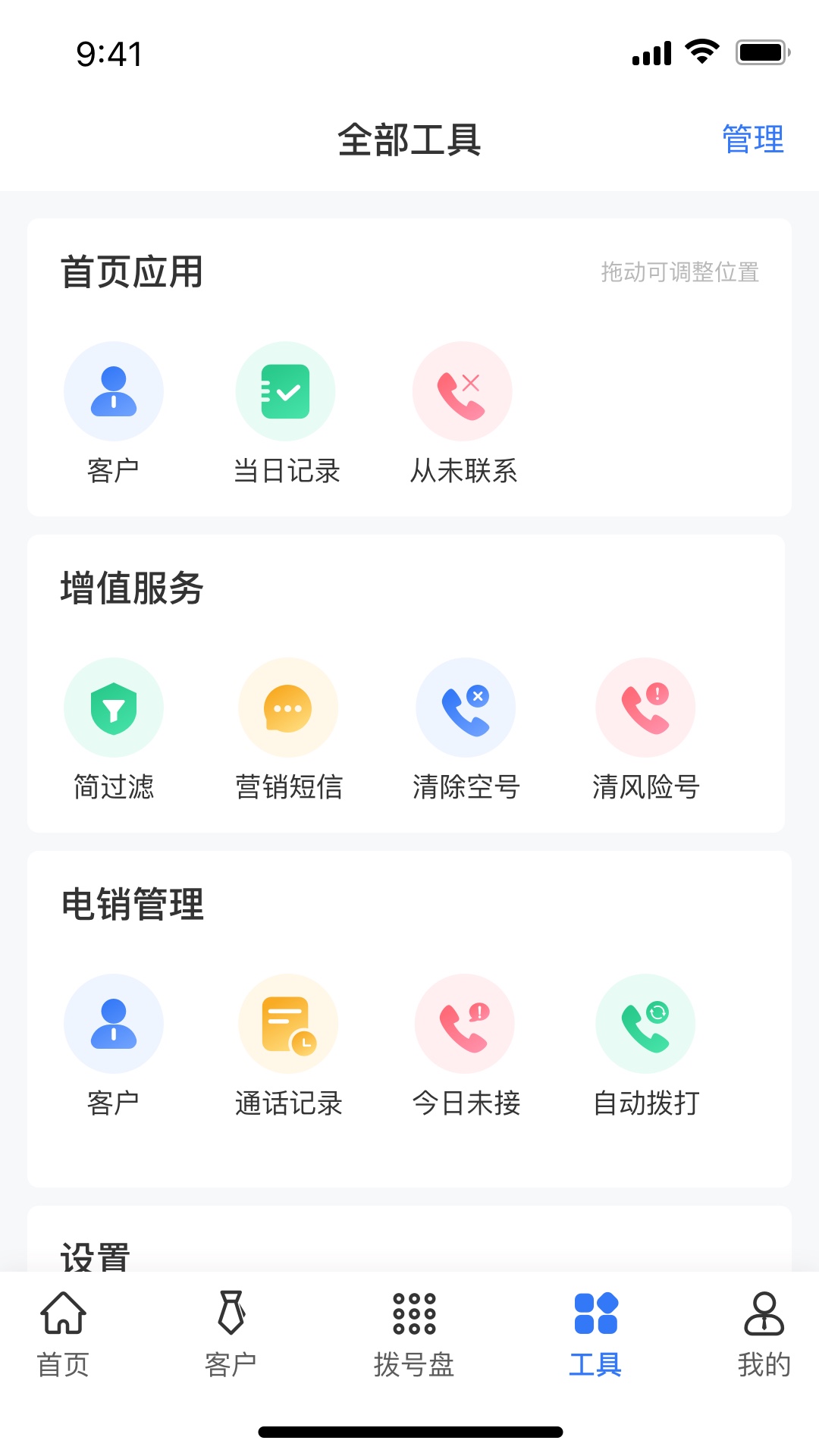Screen dimensions: 819x1456
Task: Open the 清除空号 tool
Action: [466, 707]
